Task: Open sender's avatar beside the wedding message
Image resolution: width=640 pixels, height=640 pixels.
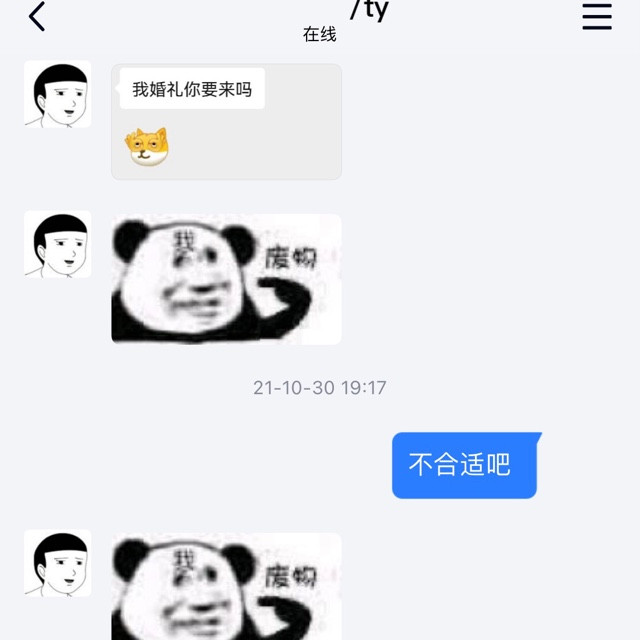Action: coord(57,94)
